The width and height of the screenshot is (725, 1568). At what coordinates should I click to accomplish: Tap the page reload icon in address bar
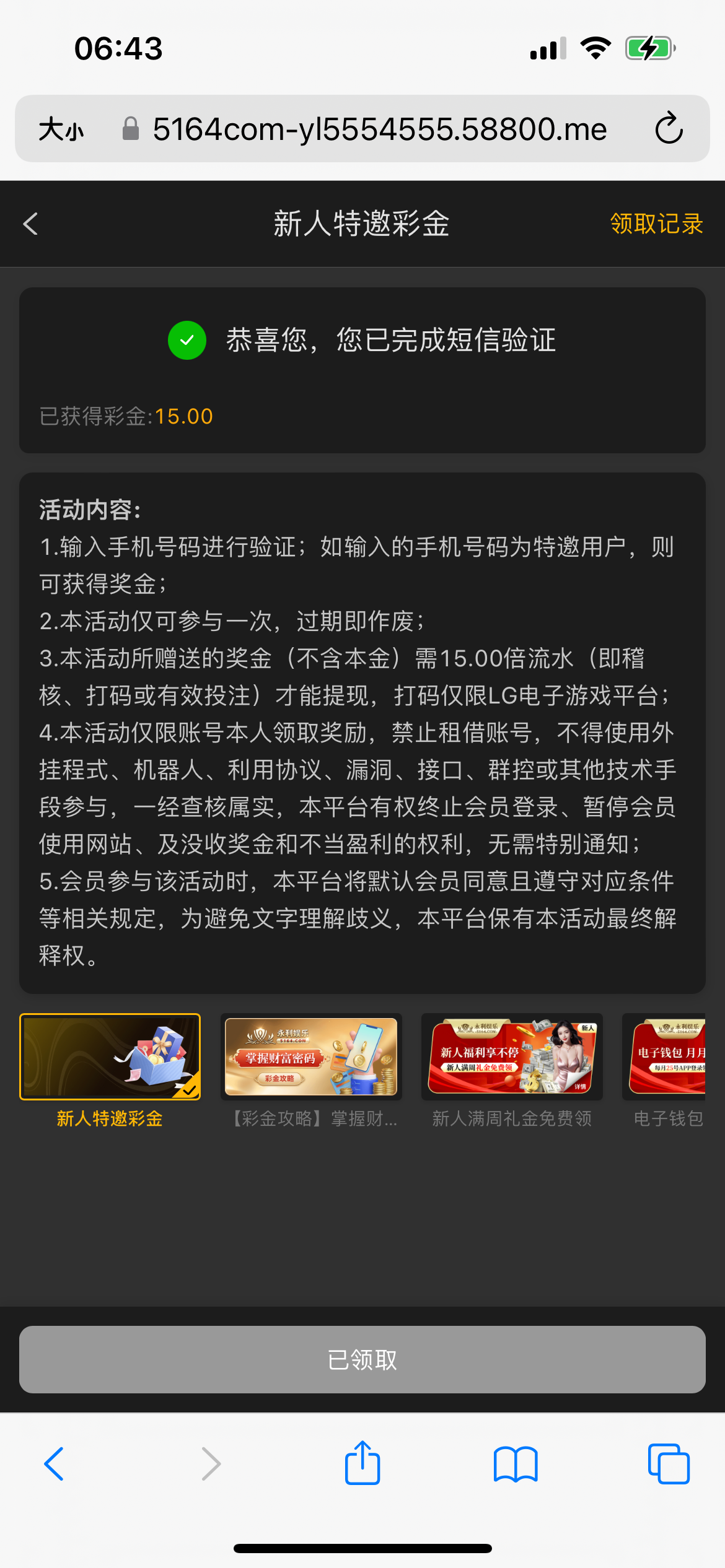pyautogui.click(x=668, y=129)
